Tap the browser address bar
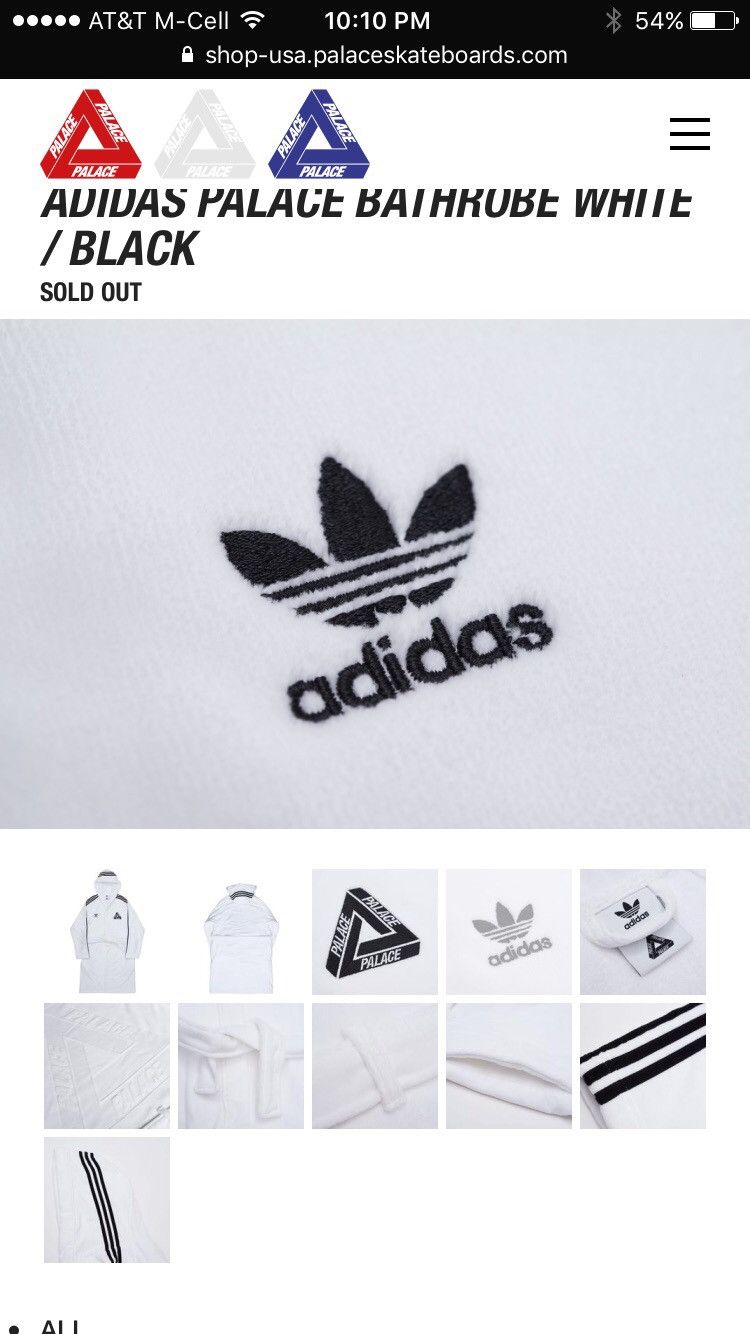The width and height of the screenshot is (750, 1334). pyautogui.click(x=375, y=55)
